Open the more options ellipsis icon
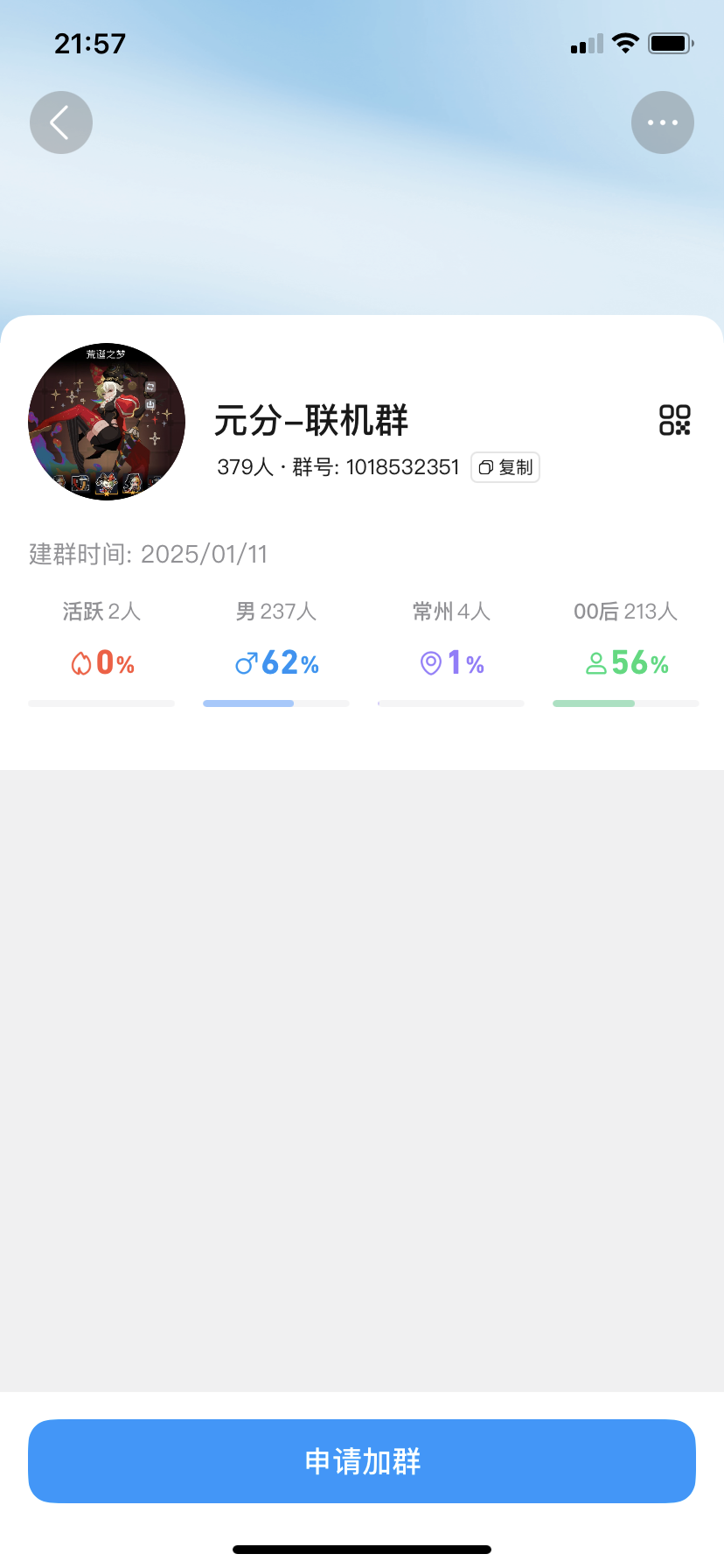Viewport: 724px width, 1568px height. coord(663,122)
